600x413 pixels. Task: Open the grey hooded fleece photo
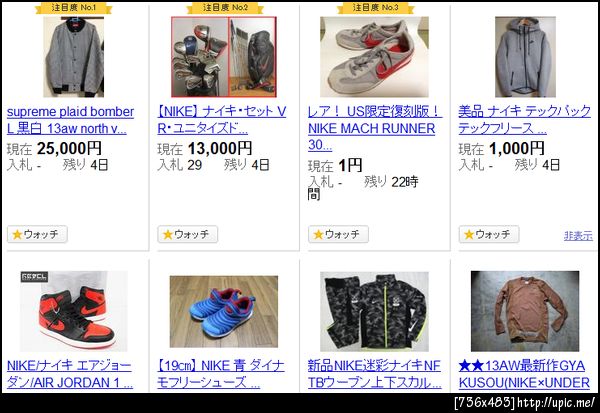click(x=524, y=55)
